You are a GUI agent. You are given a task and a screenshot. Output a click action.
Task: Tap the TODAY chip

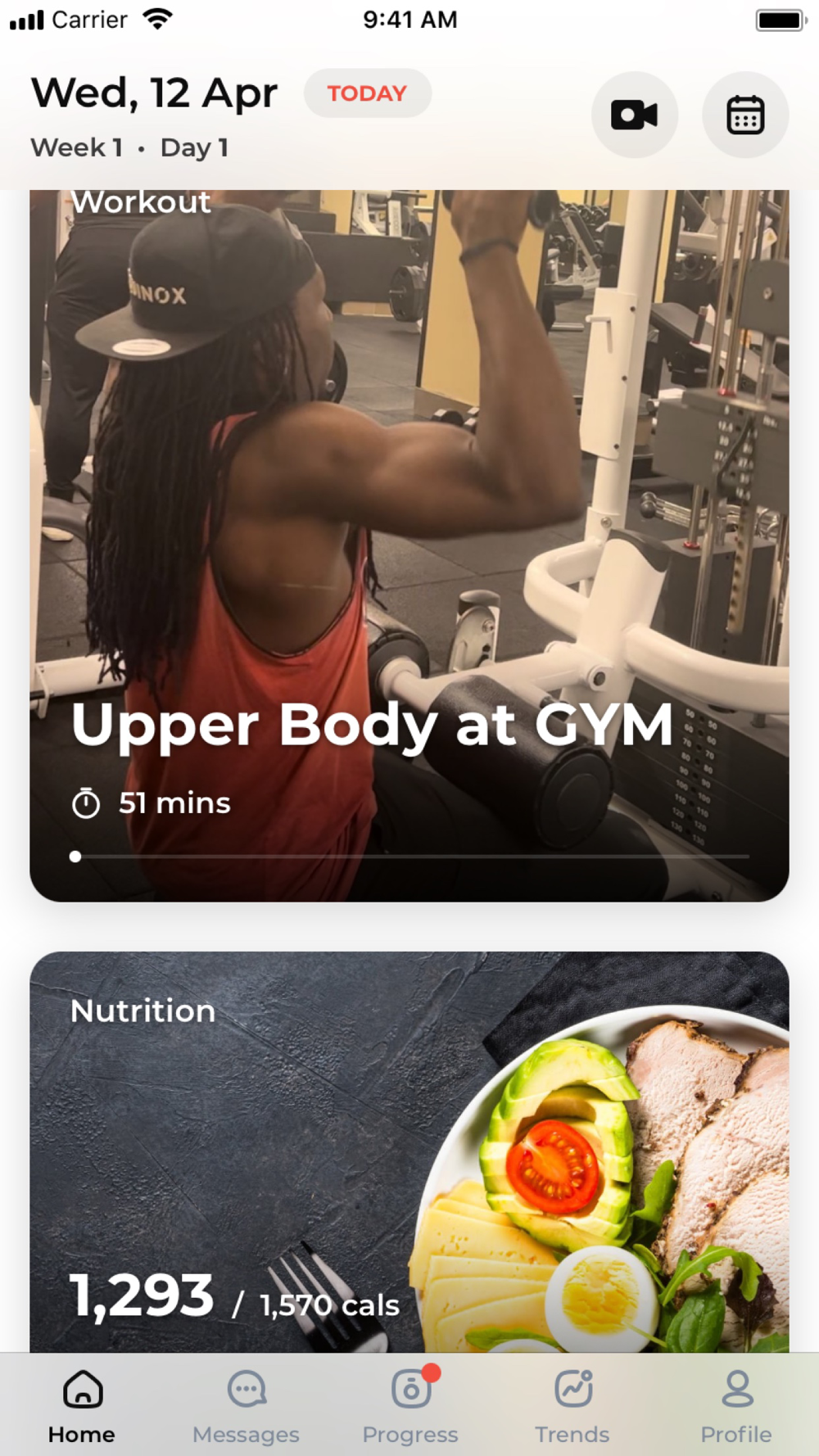(368, 93)
